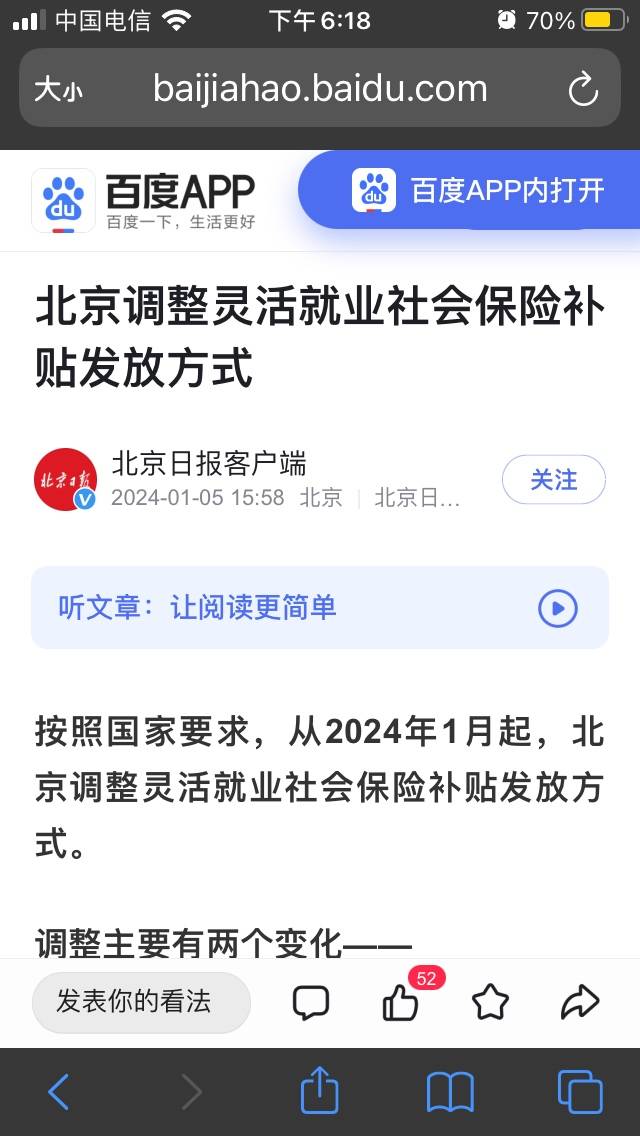The width and height of the screenshot is (640, 1136).
Task: Reload the page in Safari
Action: click(x=583, y=90)
